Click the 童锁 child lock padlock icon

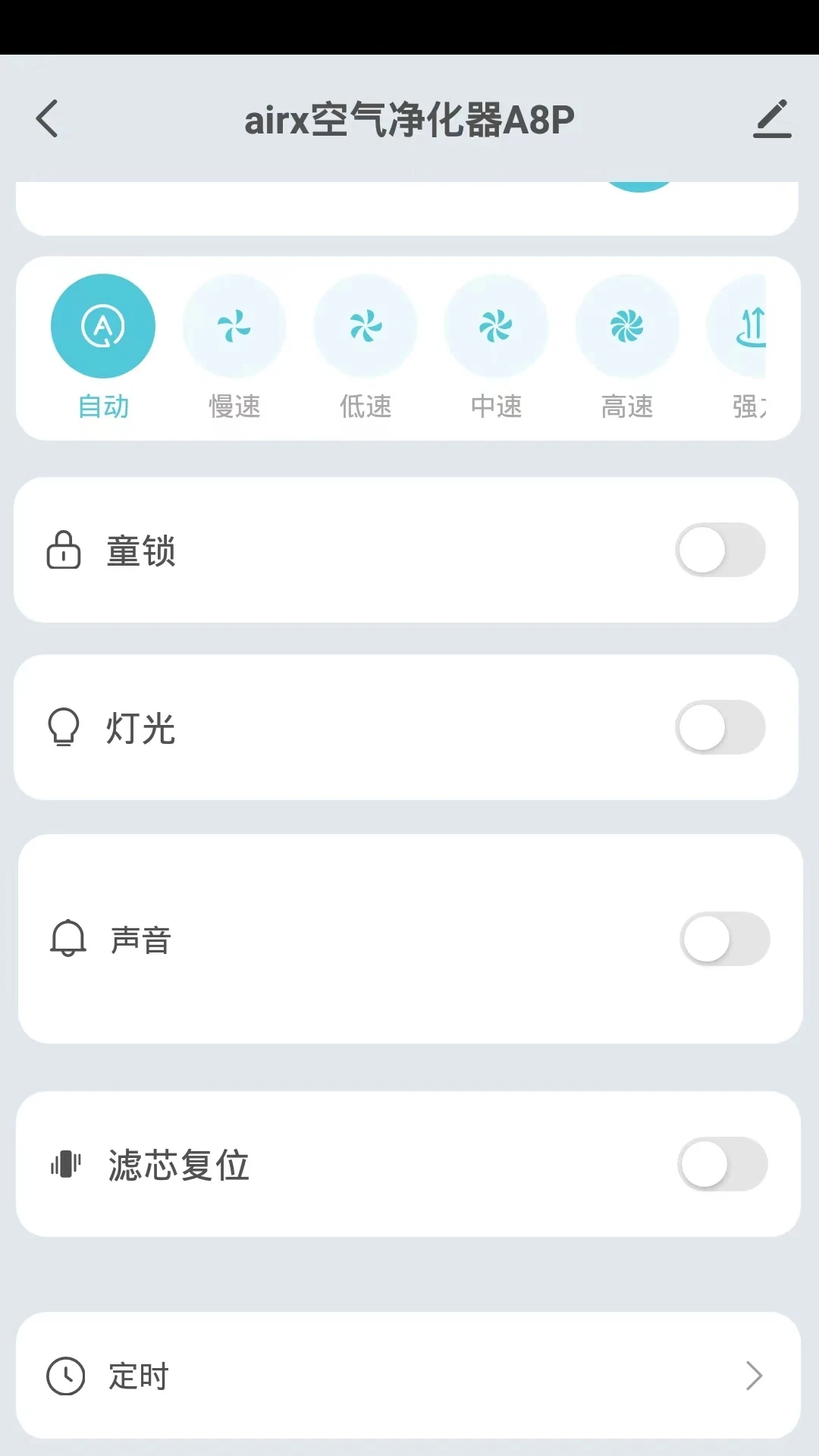click(x=66, y=550)
